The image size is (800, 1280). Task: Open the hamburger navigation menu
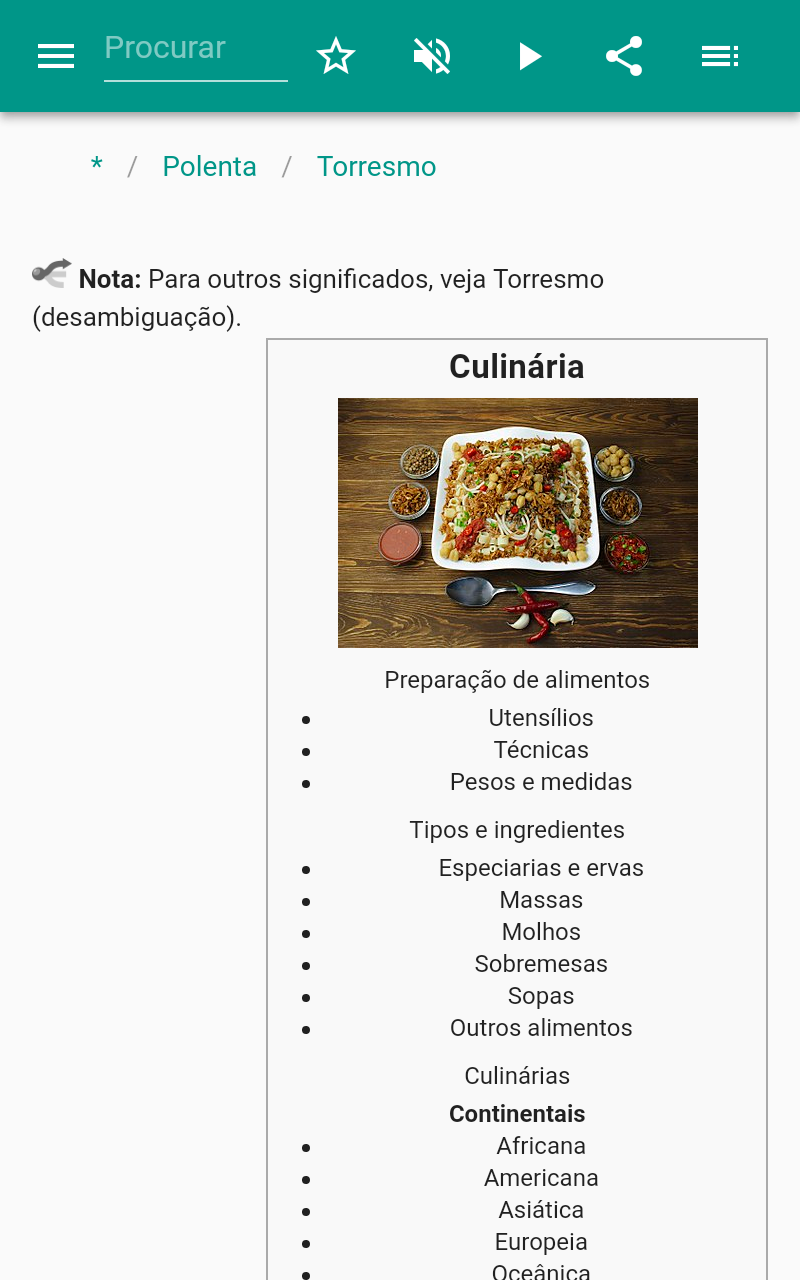coord(56,56)
